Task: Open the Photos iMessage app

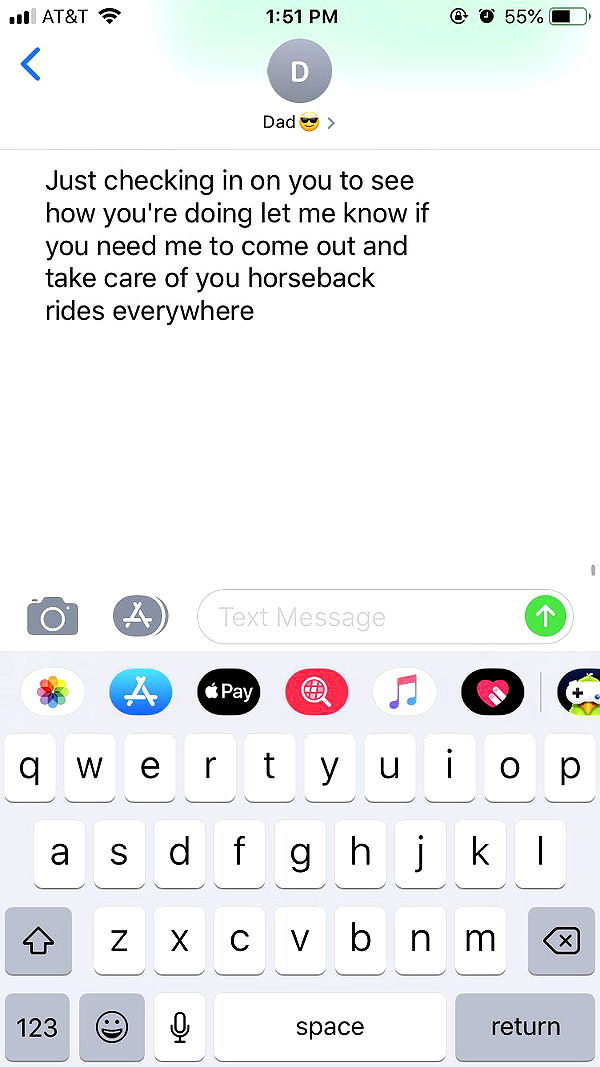Action: [x=52, y=692]
